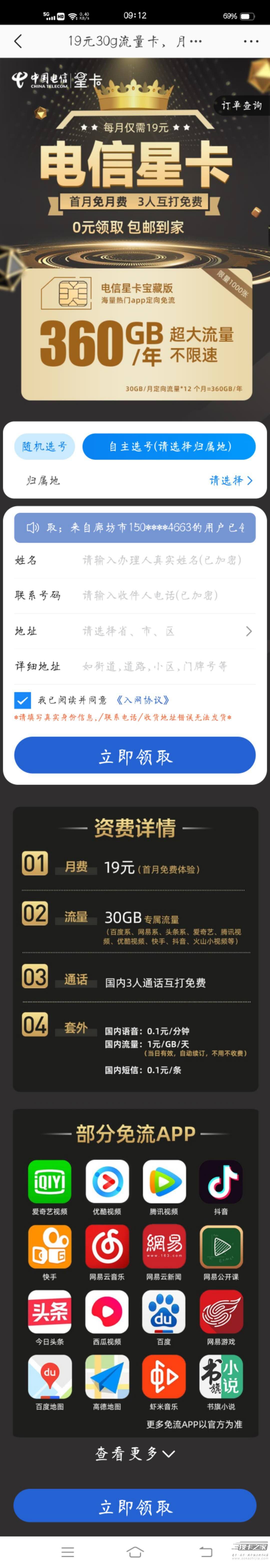The image size is (270, 1568).
Task: Go back using the top-left arrow
Action: click(18, 41)
